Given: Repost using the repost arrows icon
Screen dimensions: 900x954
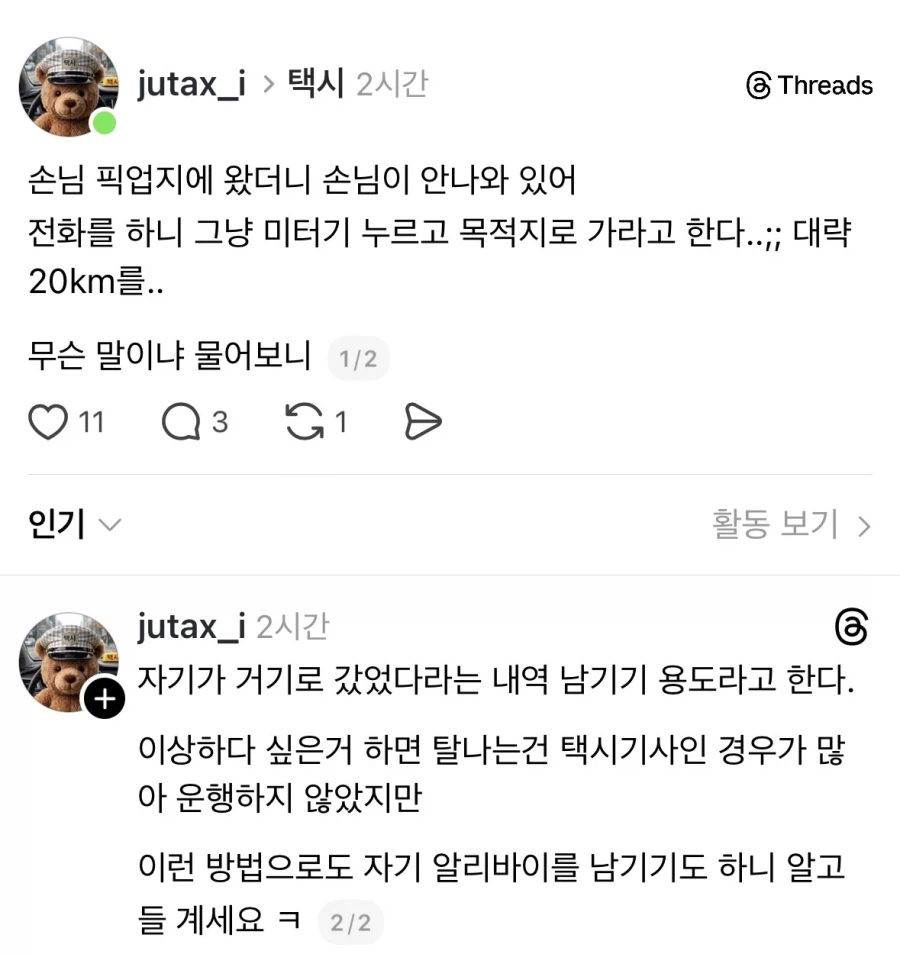Looking at the screenshot, I should pyautogui.click(x=305, y=421).
